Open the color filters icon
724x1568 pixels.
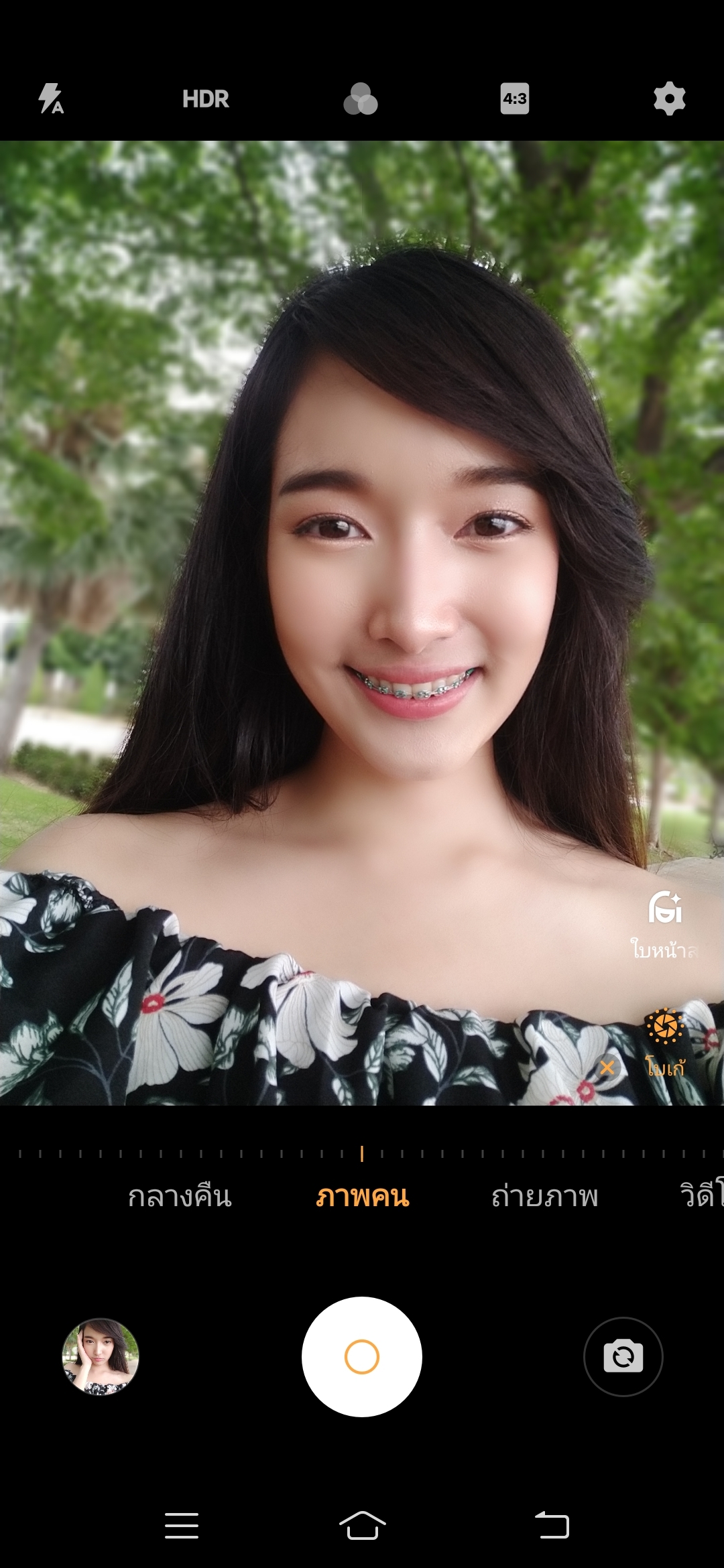point(361,99)
